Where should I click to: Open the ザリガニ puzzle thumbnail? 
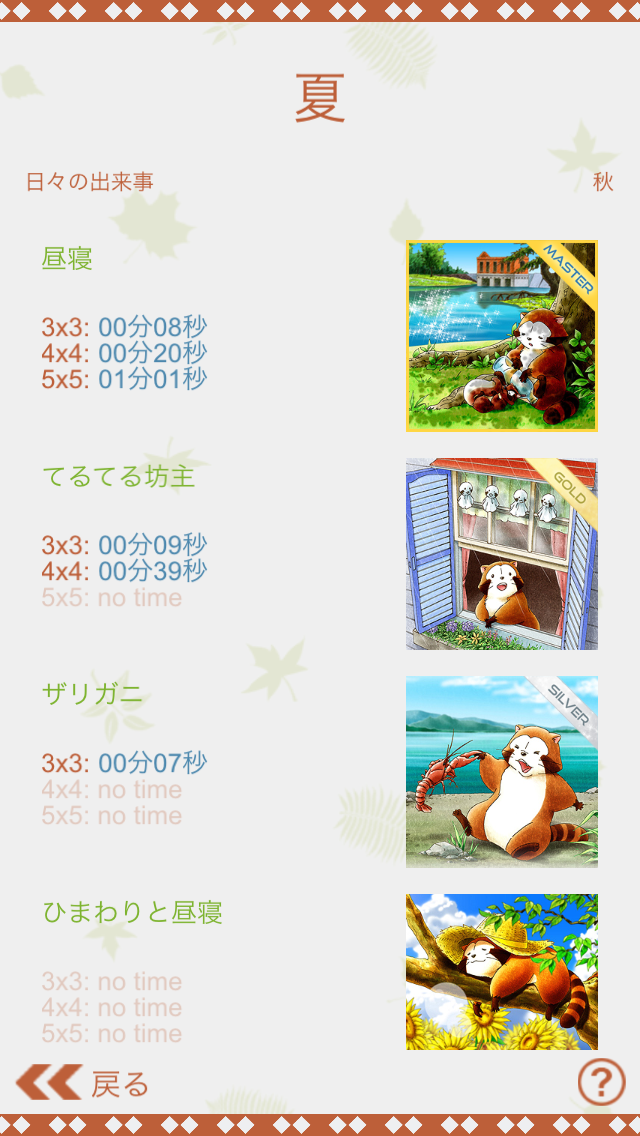coord(501,771)
